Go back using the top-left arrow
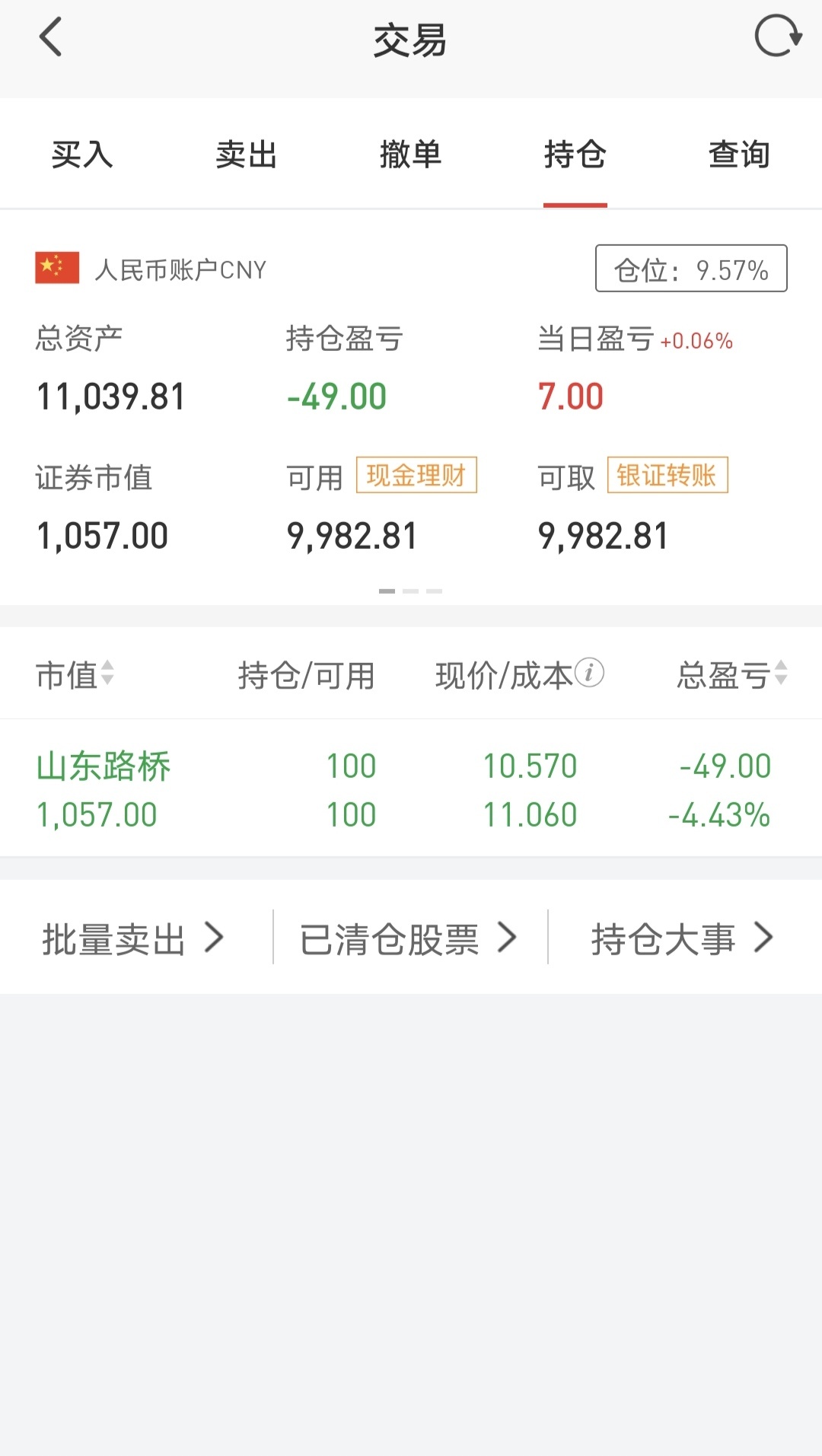The height and width of the screenshot is (1456, 822). pyautogui.click(x=50, y=38)
